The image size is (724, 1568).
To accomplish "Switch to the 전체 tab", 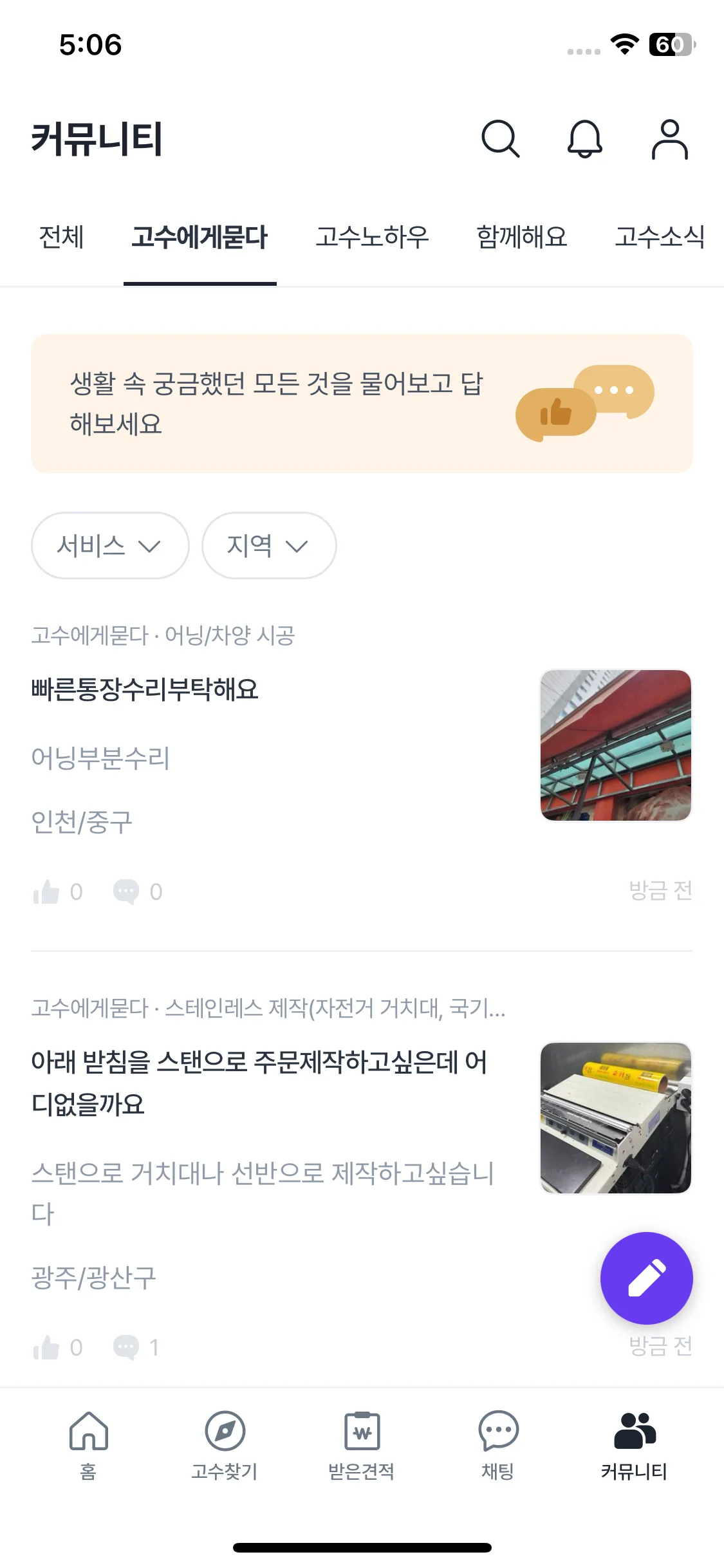I will pyautogui.click(x=62, y=238).
